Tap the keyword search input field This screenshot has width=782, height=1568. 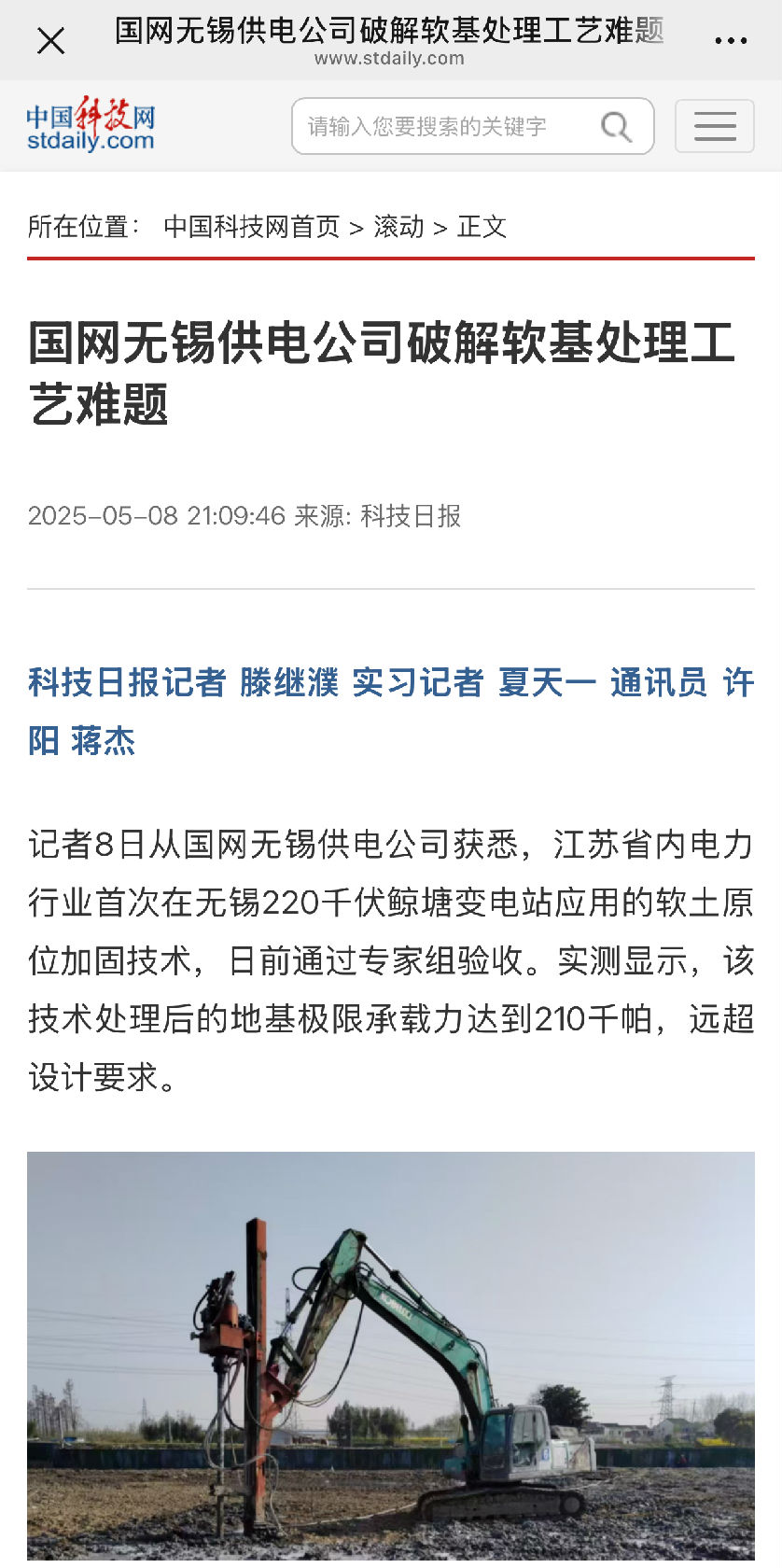[x=443, y=126]
